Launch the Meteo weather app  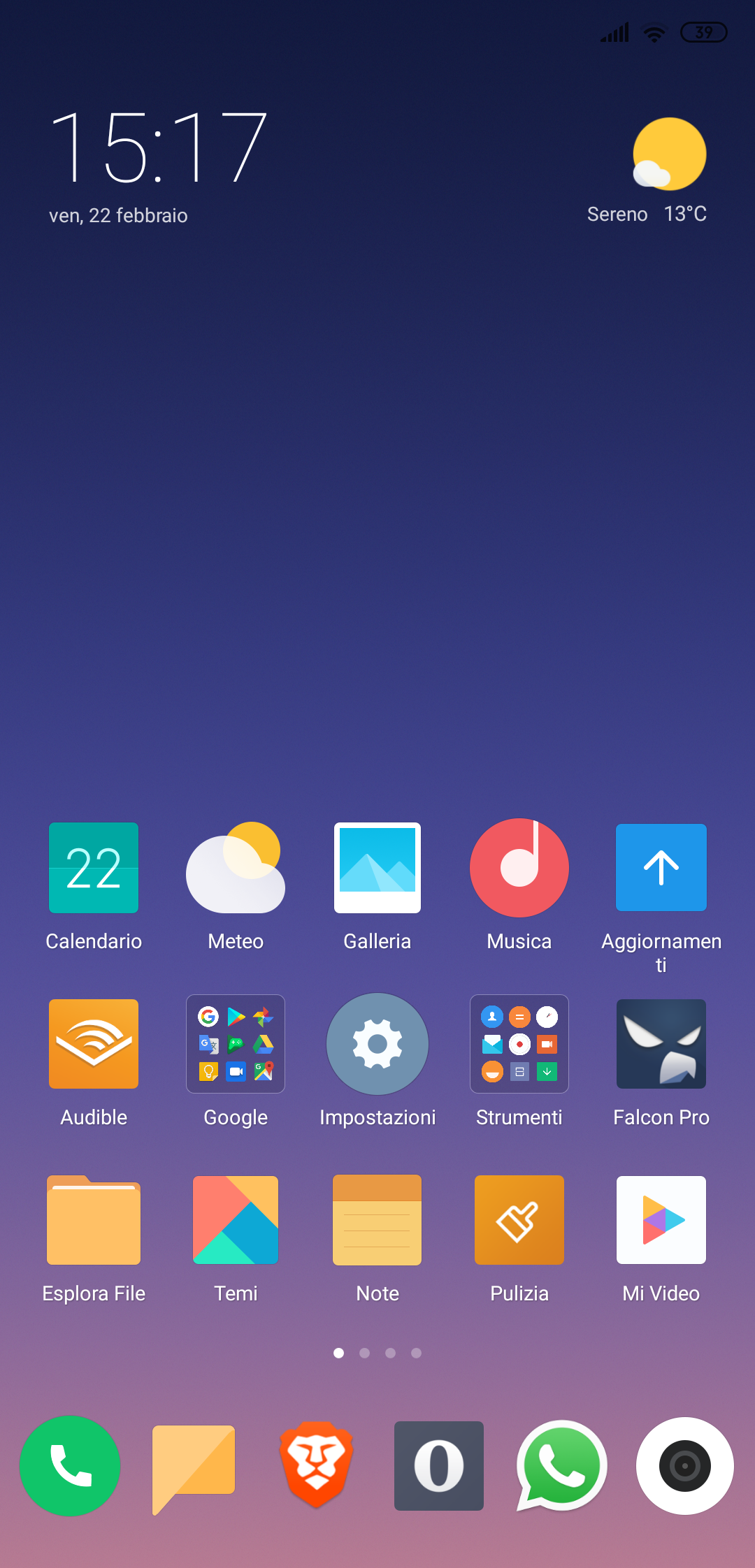tap(236, 868)
